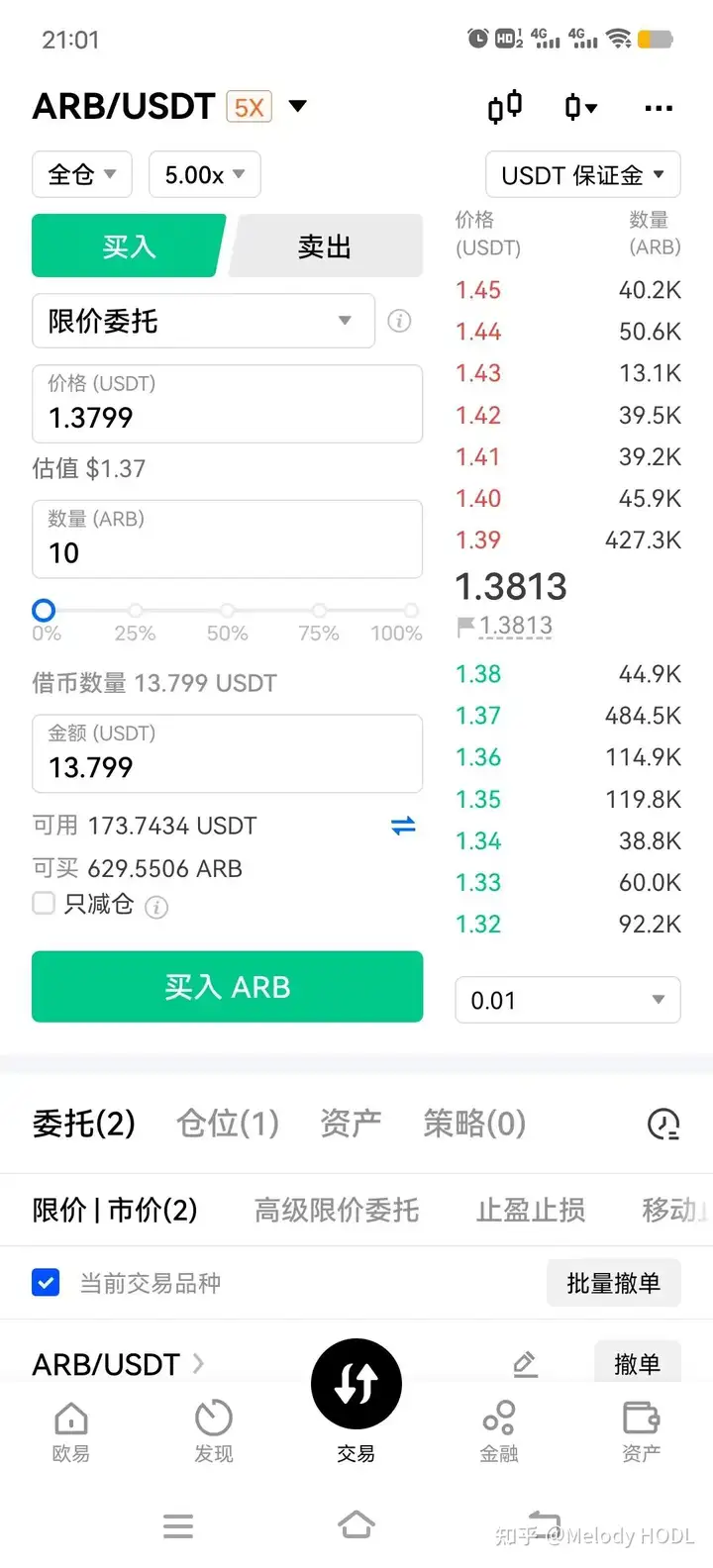Uncheck the 当前交易品种 filter checkbox
713x1568 pixels.
tap(46, 1283)
